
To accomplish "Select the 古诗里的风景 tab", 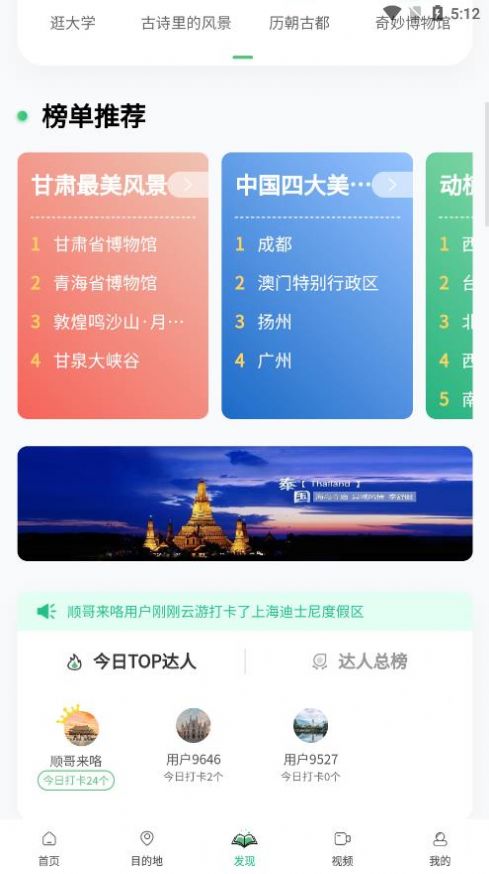I will (x=186, y=23).
